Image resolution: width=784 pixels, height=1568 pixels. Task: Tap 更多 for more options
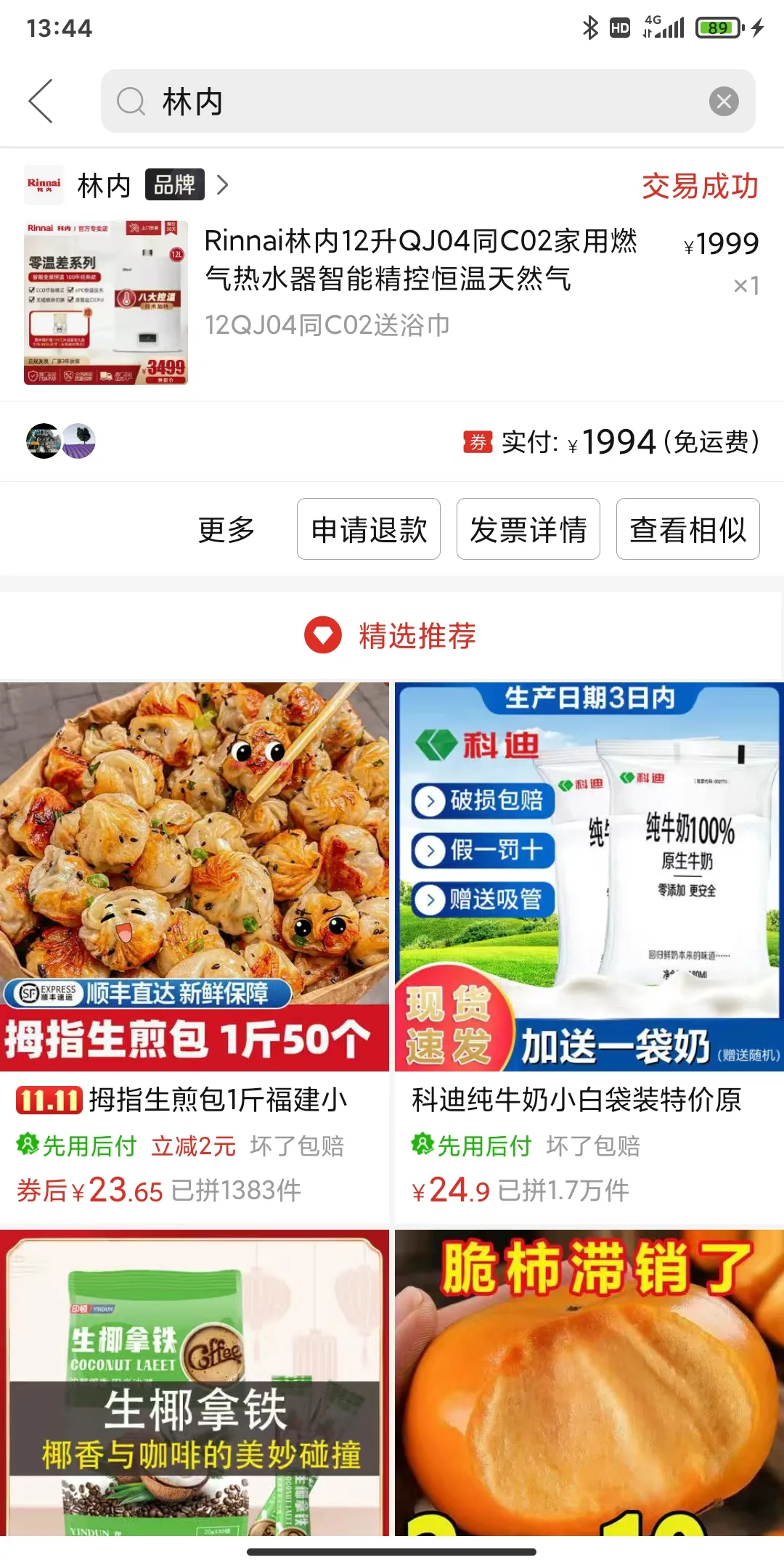(x=226, y=529)
